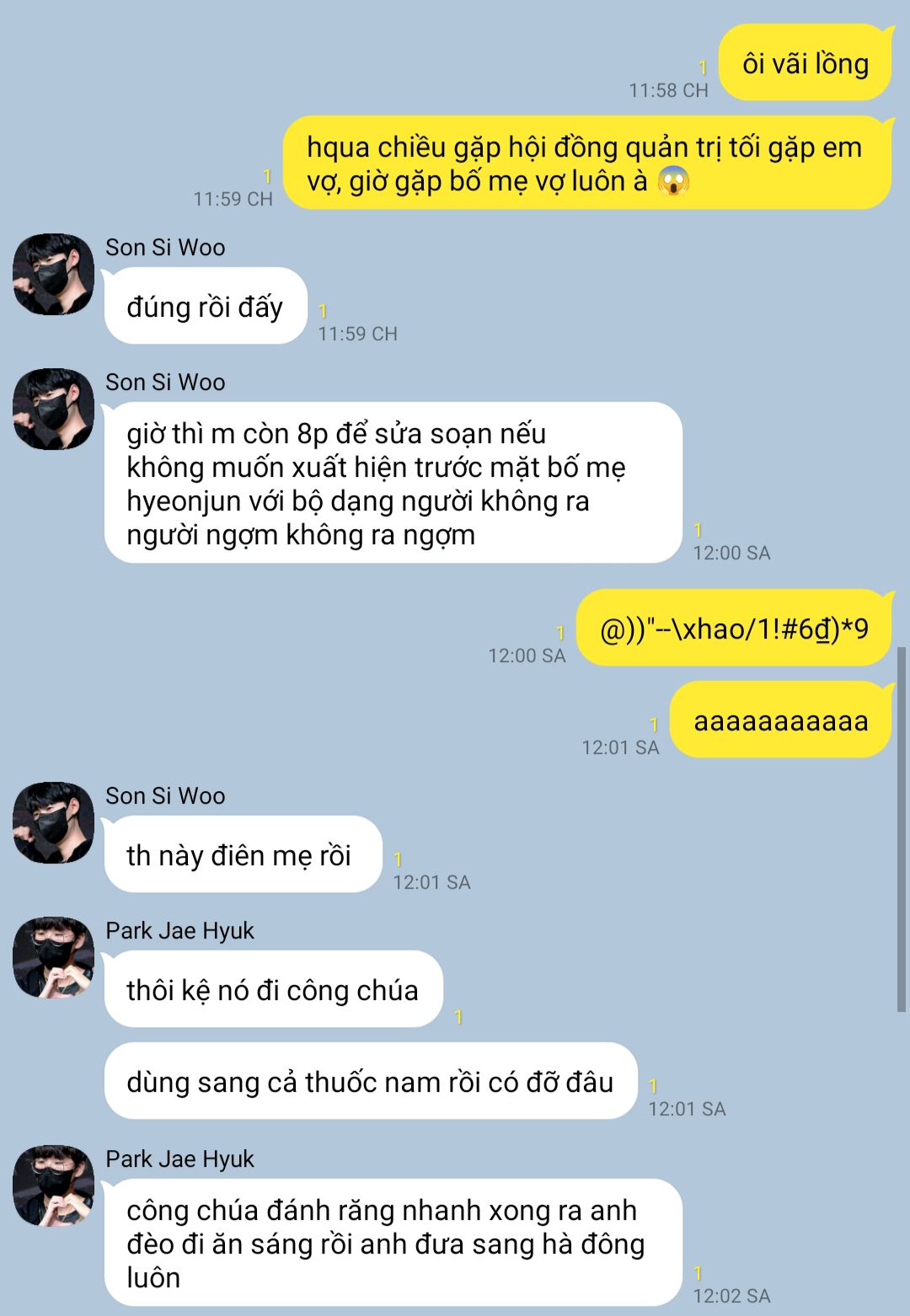Open Park Jae Hyuk's avatar beside "thôi kệ nó đi"
The width and height of the screenshot is (910, 1316).
click(53, 958)
